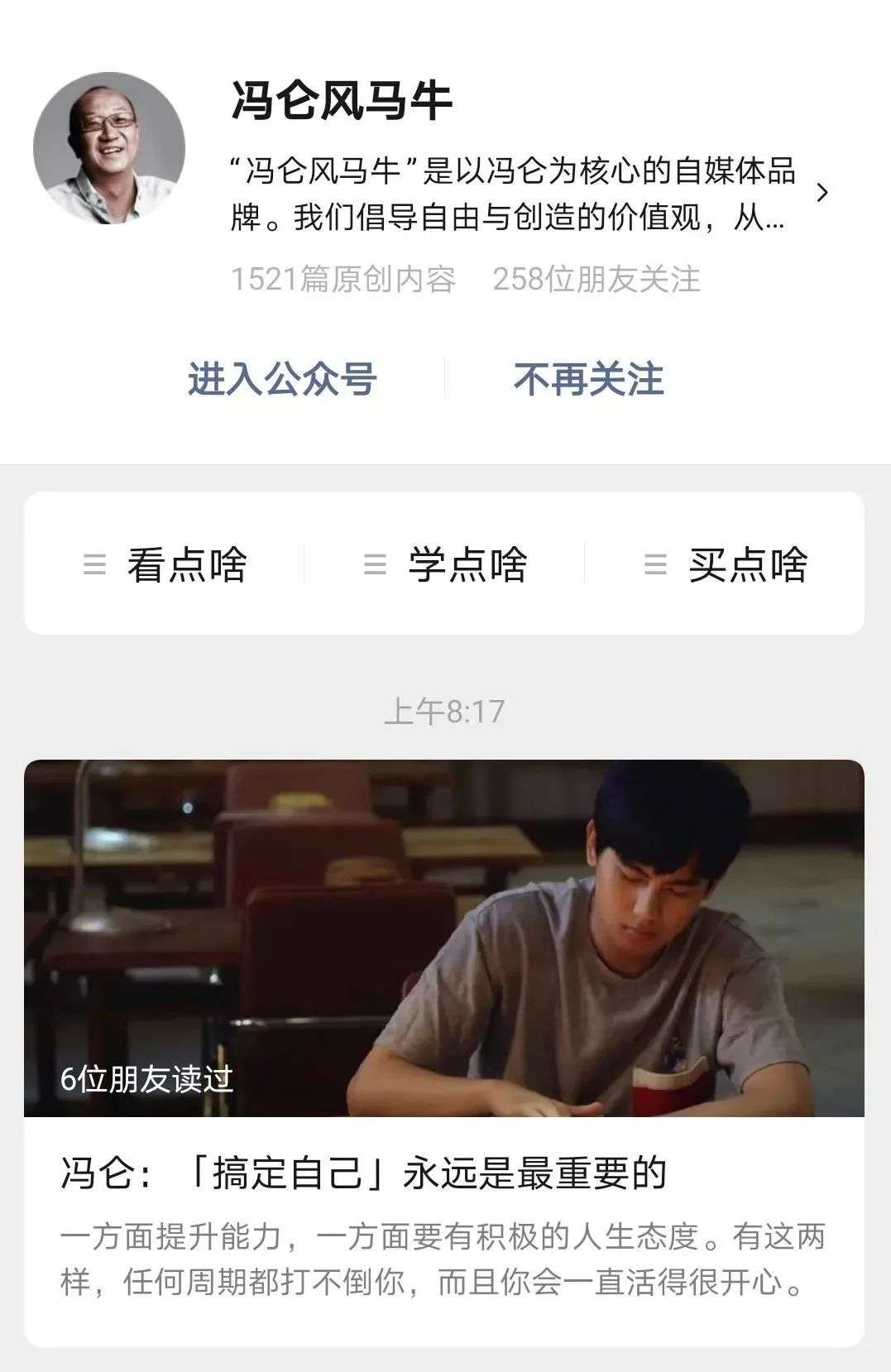The image size is (891, 1372).
Task: Tap 不再关注 to unfollow the account
Action: [x=588, y=380]
